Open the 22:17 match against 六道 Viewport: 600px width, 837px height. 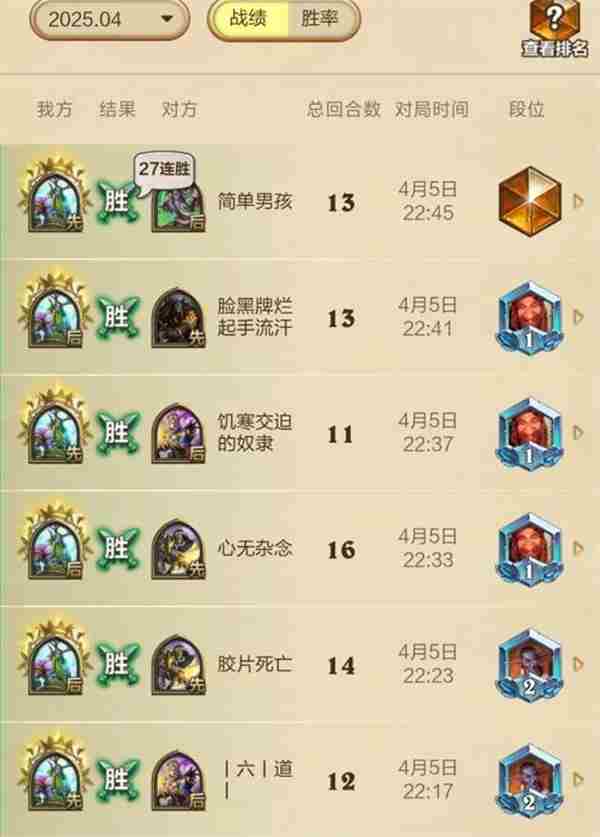(300, 780)
